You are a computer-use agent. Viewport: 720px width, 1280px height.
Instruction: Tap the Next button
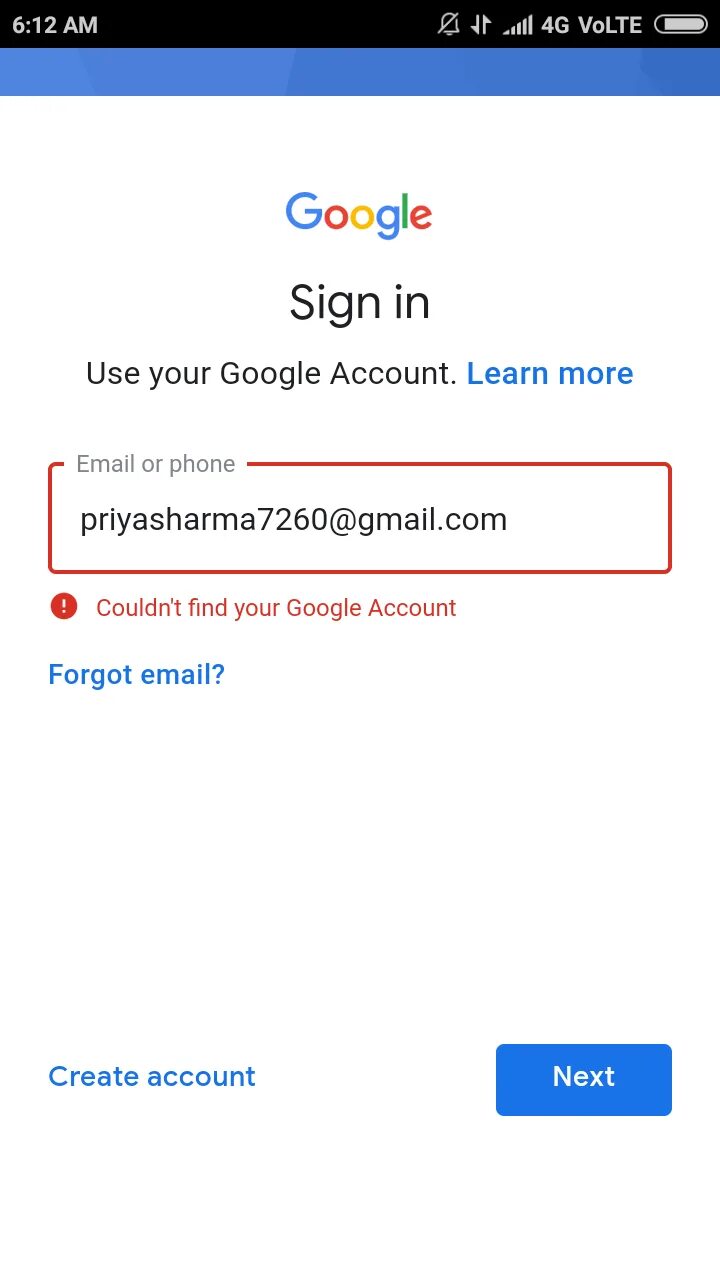point(583,1079)
